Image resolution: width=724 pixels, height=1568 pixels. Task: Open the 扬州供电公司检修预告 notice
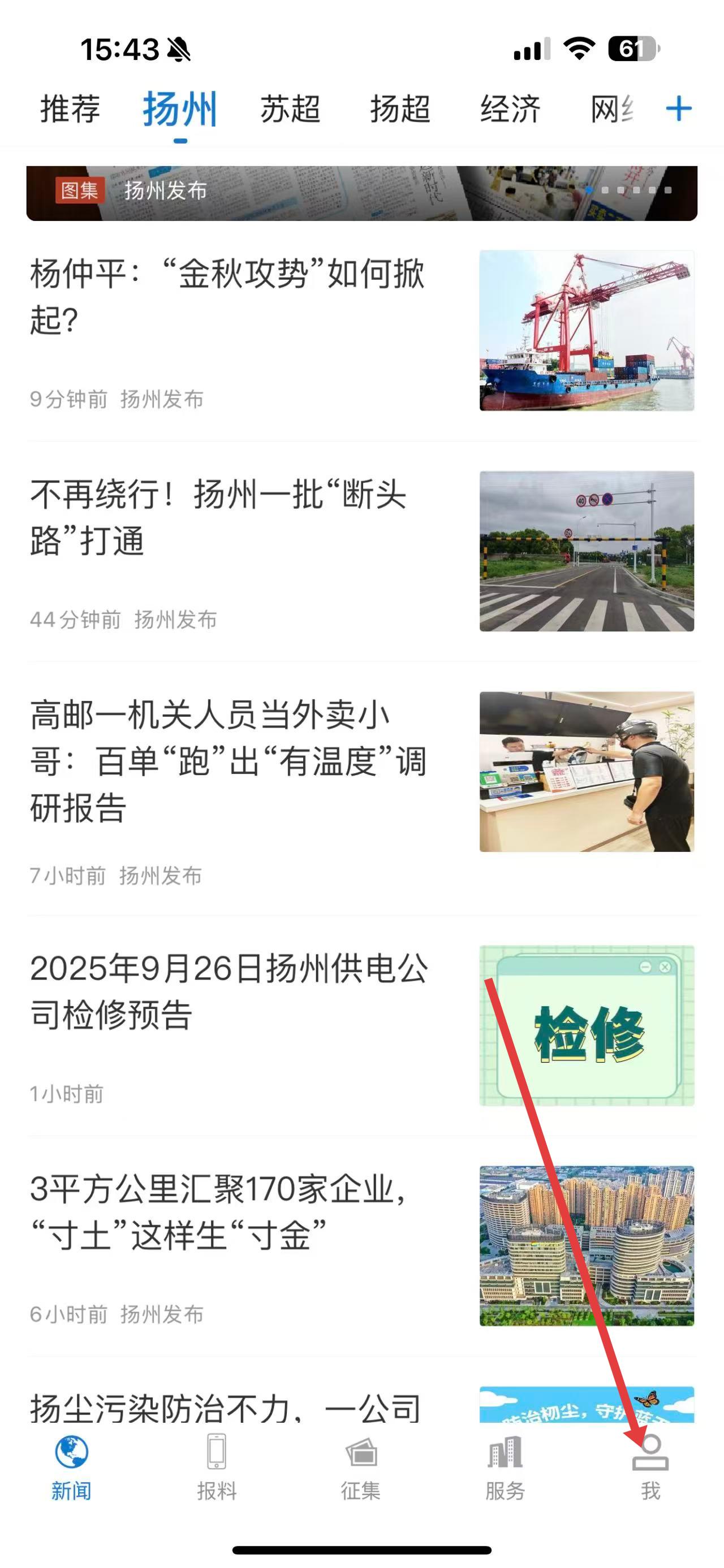[229, 991]
